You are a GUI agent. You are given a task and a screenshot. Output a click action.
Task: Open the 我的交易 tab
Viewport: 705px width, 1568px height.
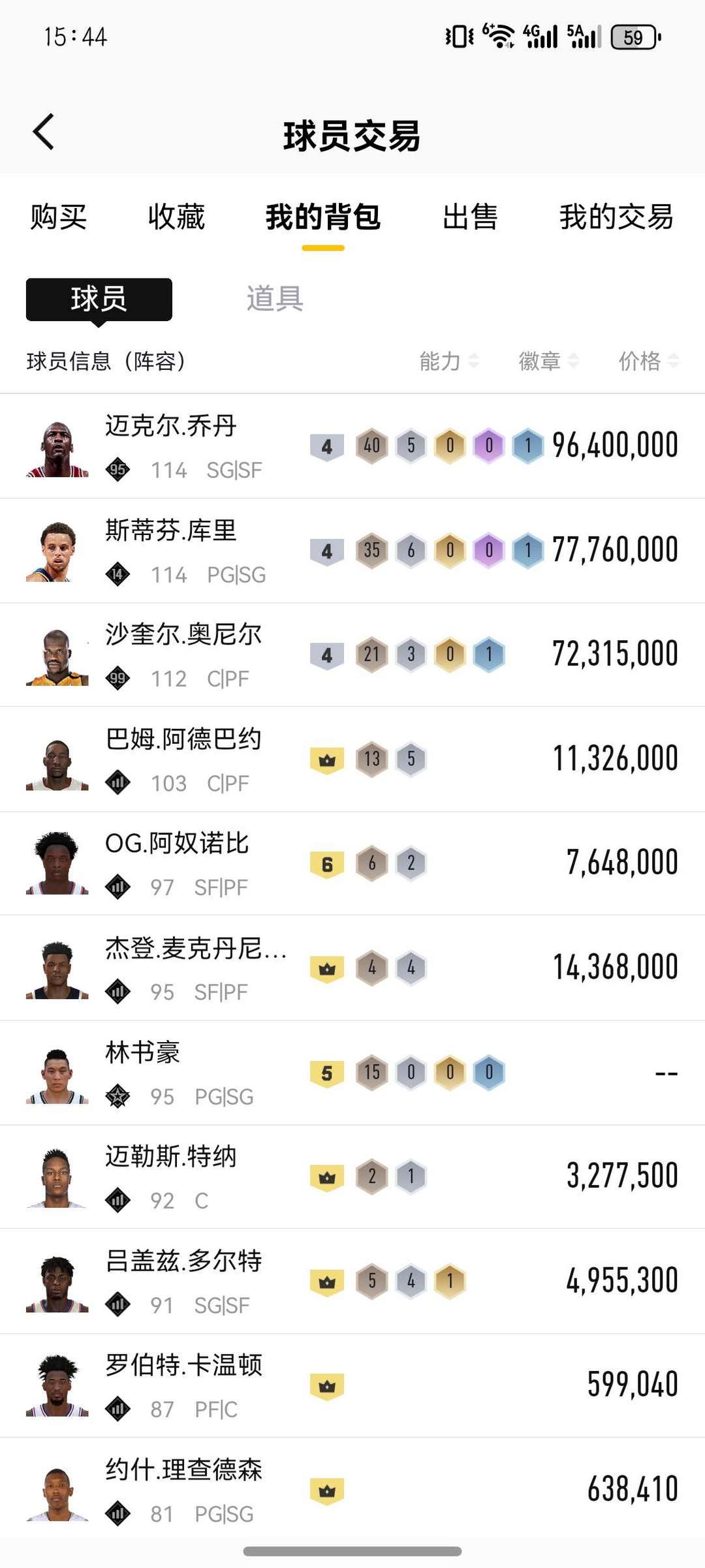click(616, 217)
